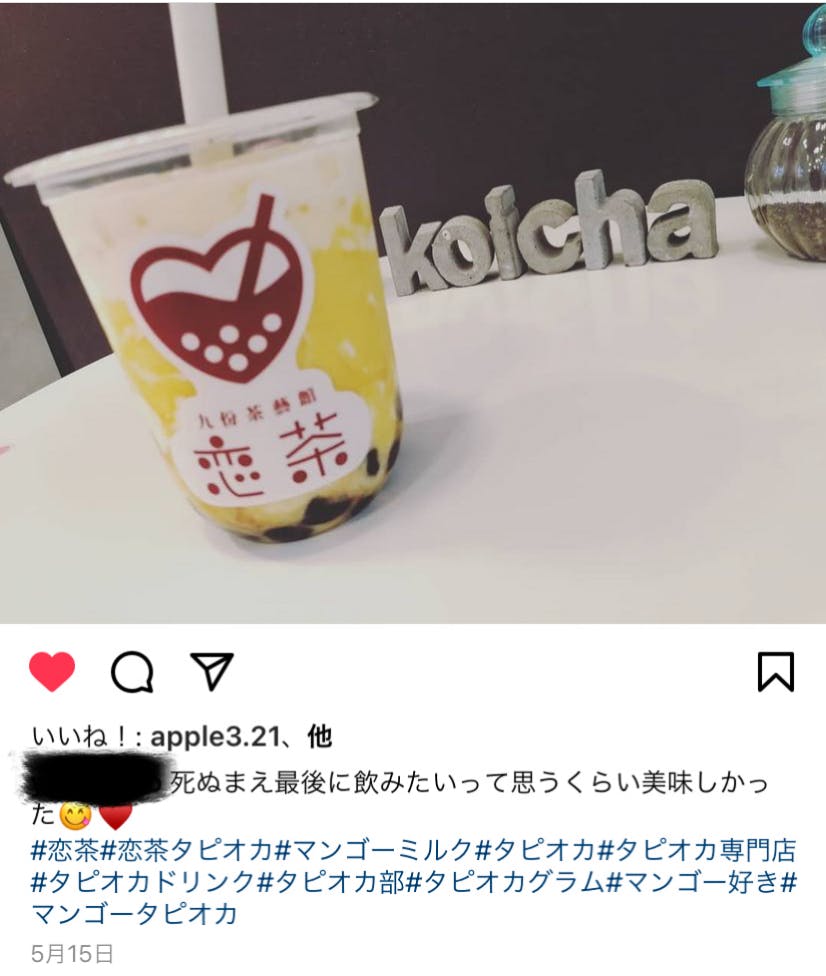This screenshot has width=826, height=976.
Task: Open comments with the speech bubble icon
Action: [x=132, y=672]
